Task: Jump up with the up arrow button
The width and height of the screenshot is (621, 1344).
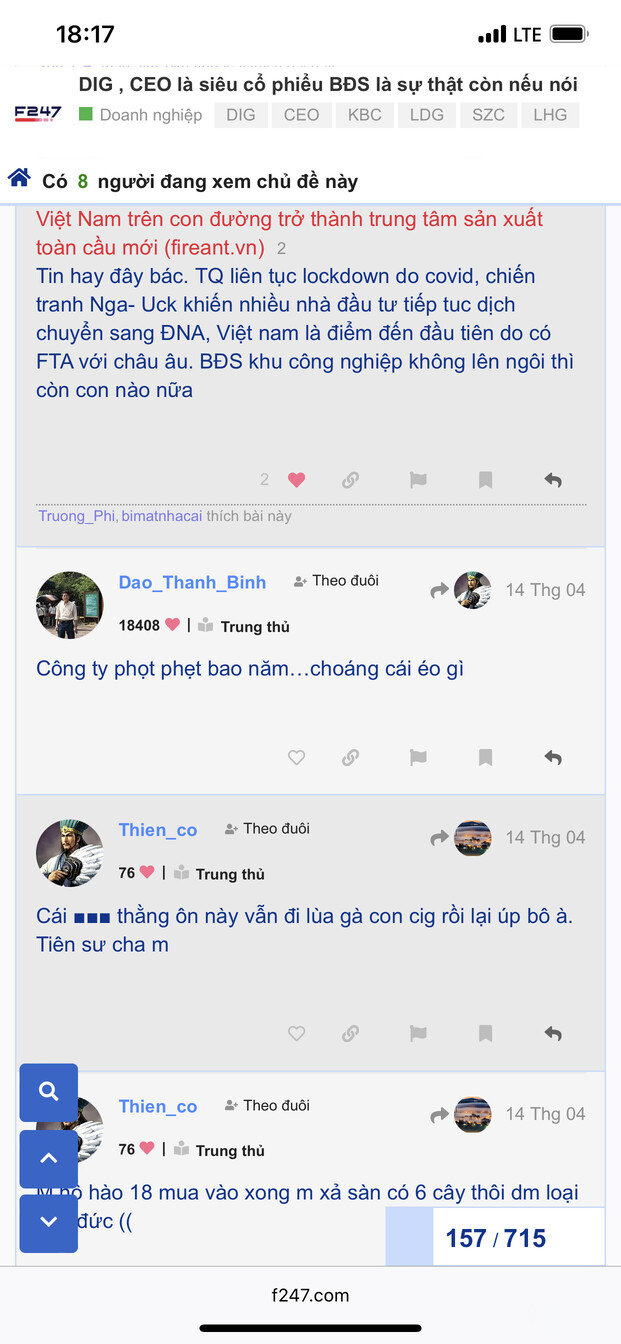Action: click(48, 1158)
